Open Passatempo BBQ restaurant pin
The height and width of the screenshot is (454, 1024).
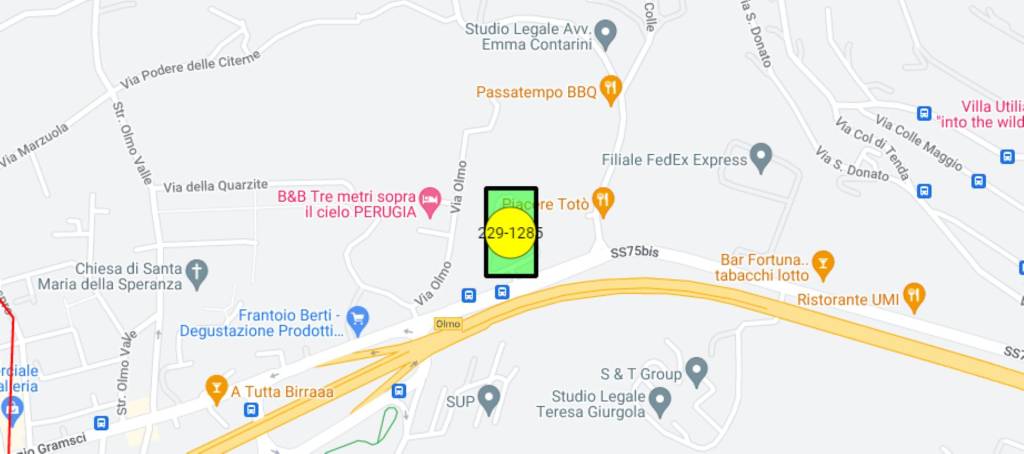tap(611, 91)
